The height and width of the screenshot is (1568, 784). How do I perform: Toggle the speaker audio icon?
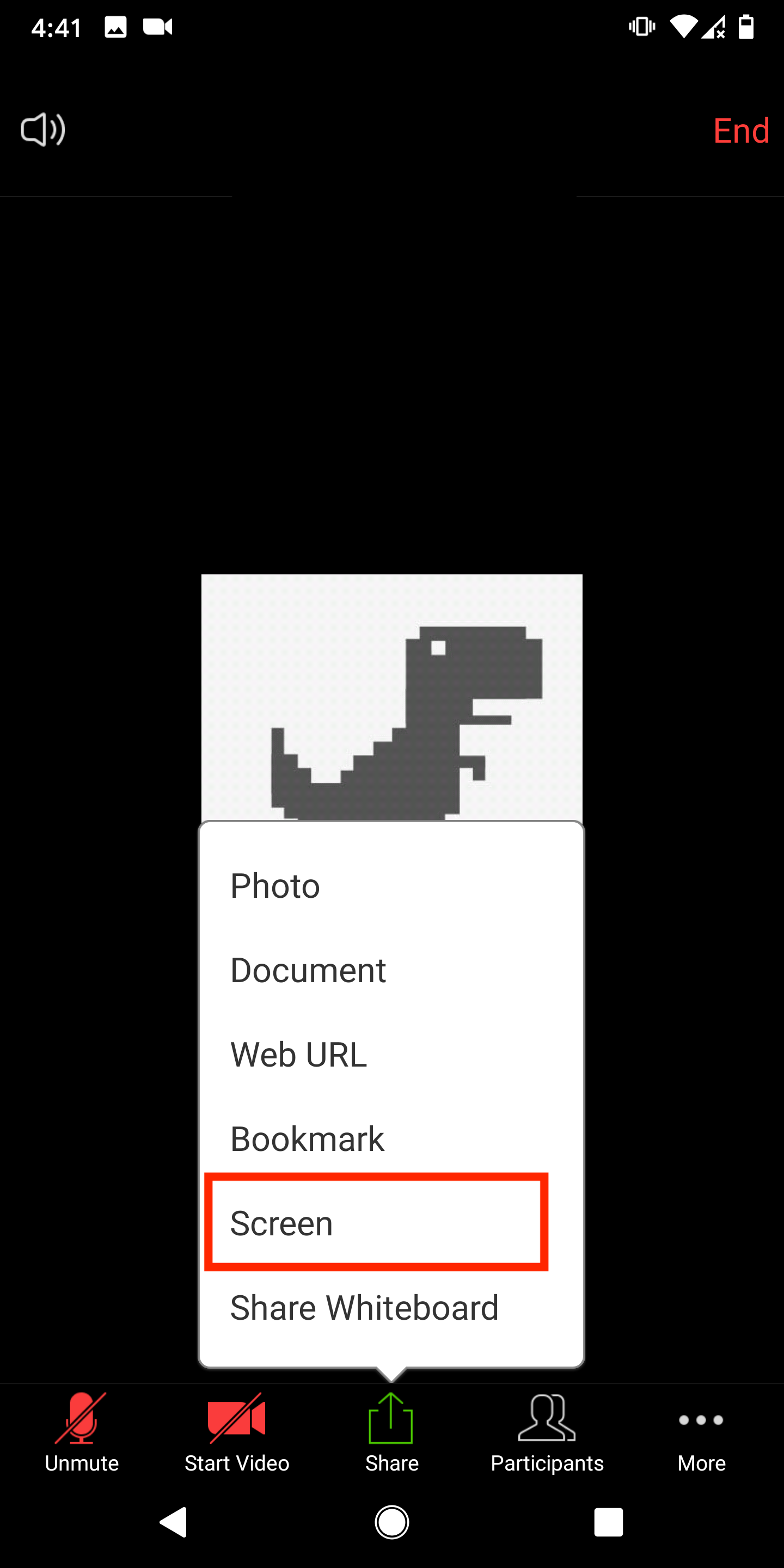[42, 130]
